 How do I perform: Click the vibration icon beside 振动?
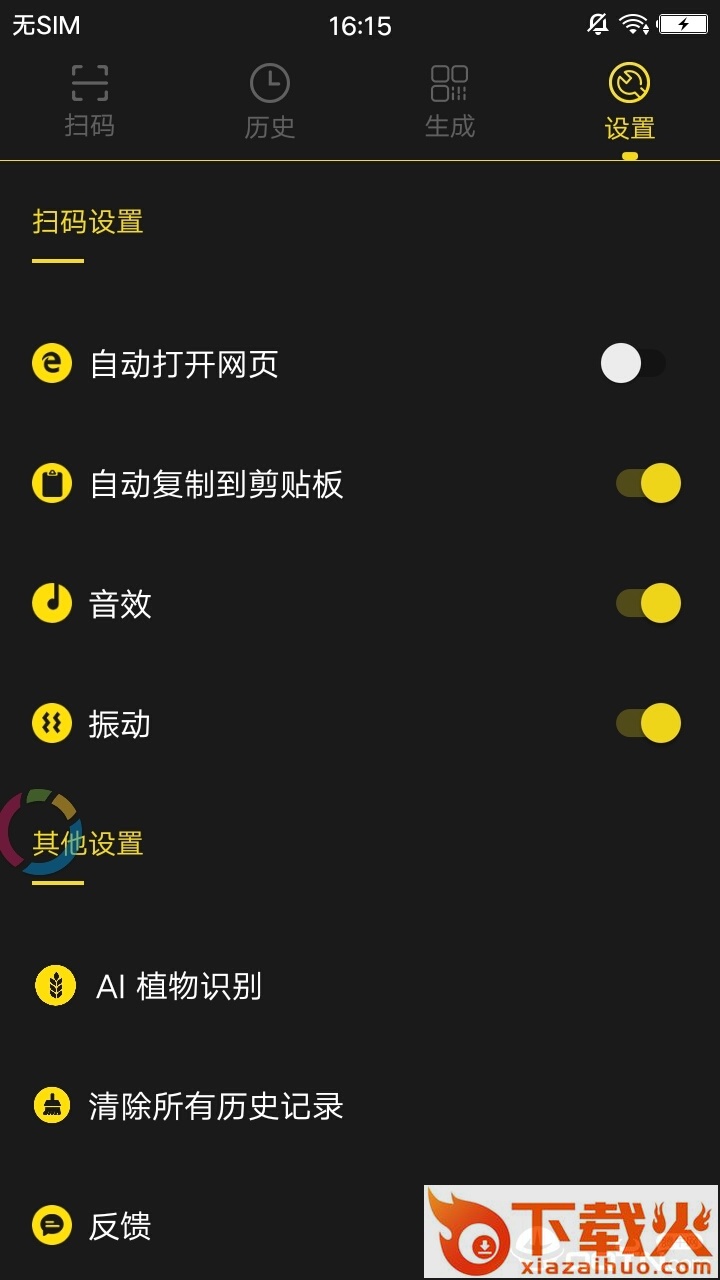click(x=51, y=723)
